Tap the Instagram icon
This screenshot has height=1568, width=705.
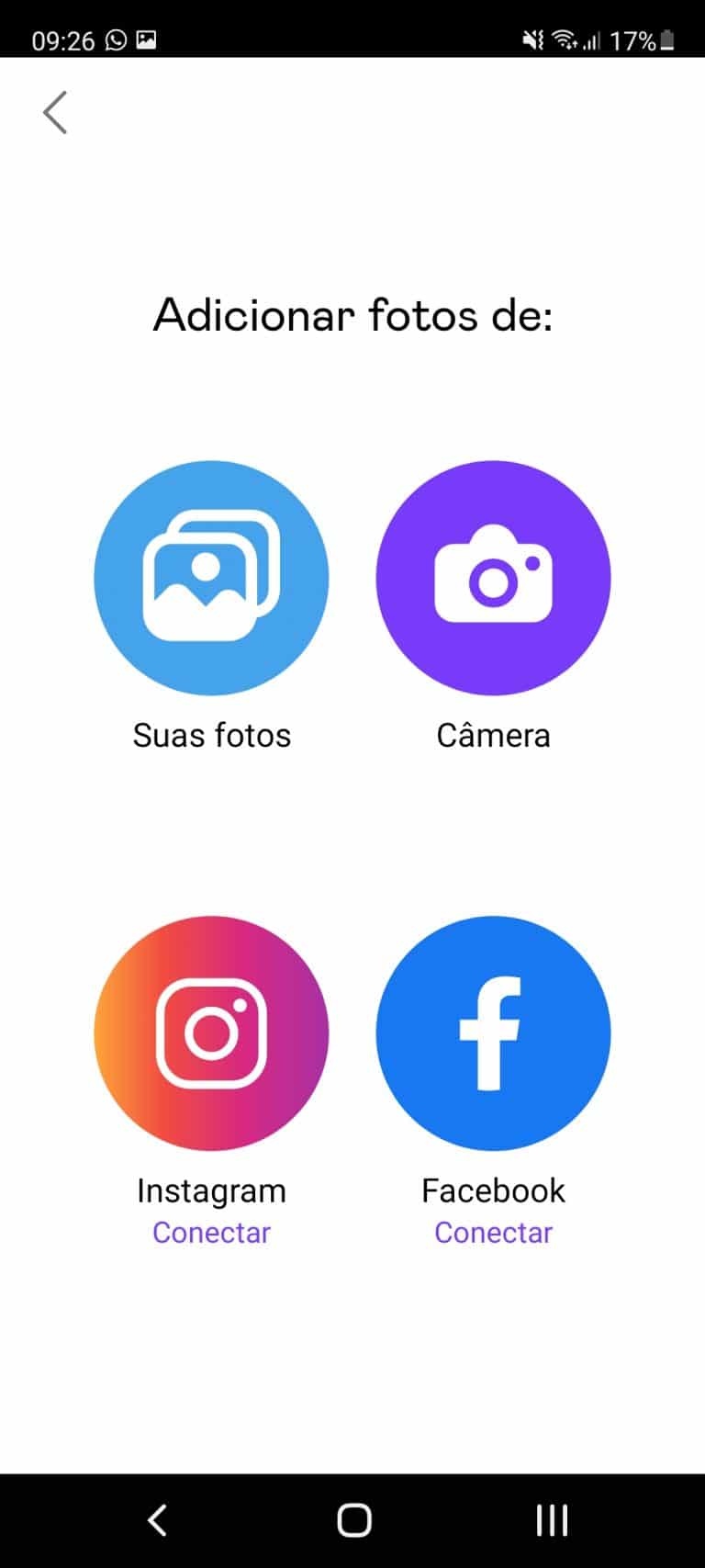(x=211, y=1033)
